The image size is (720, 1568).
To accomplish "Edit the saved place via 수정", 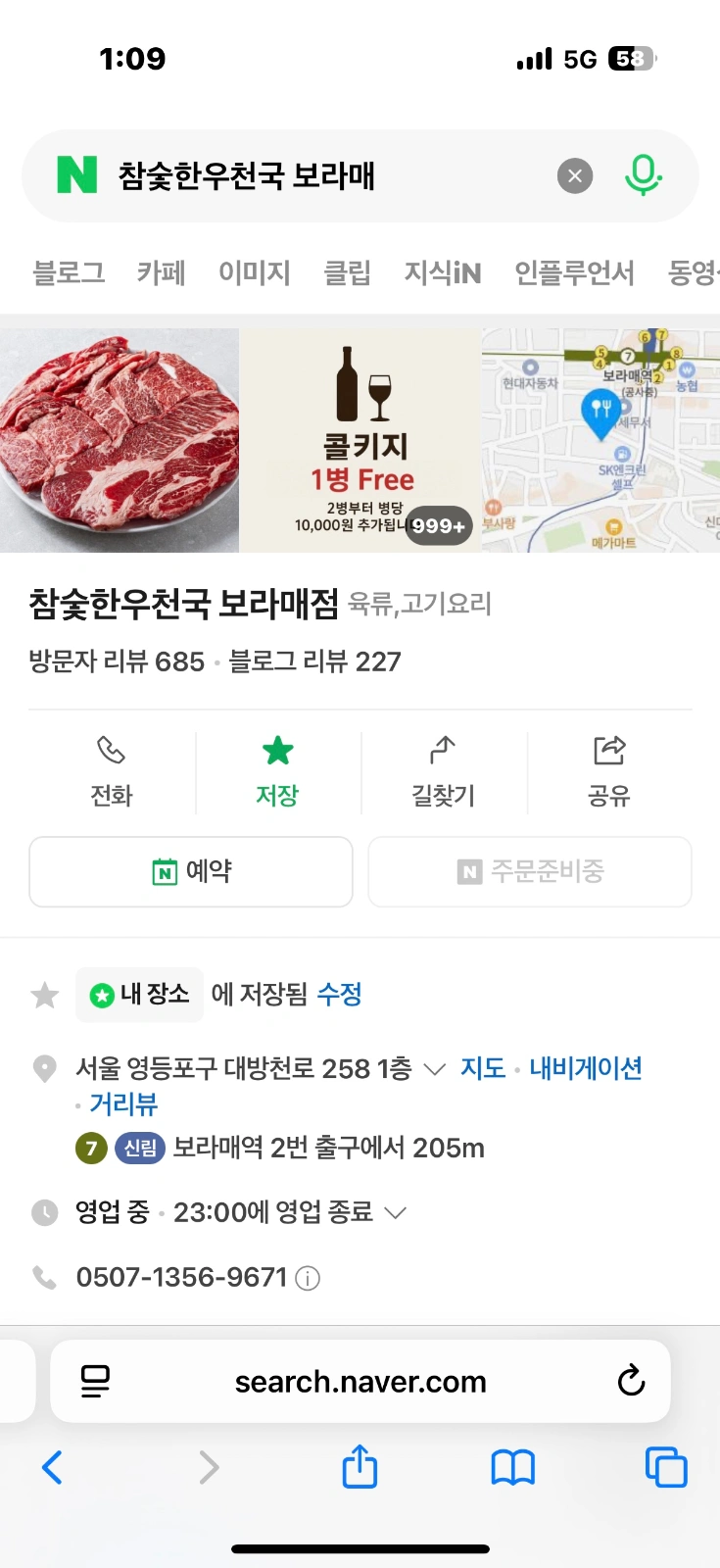I will [x=339, y=995].
